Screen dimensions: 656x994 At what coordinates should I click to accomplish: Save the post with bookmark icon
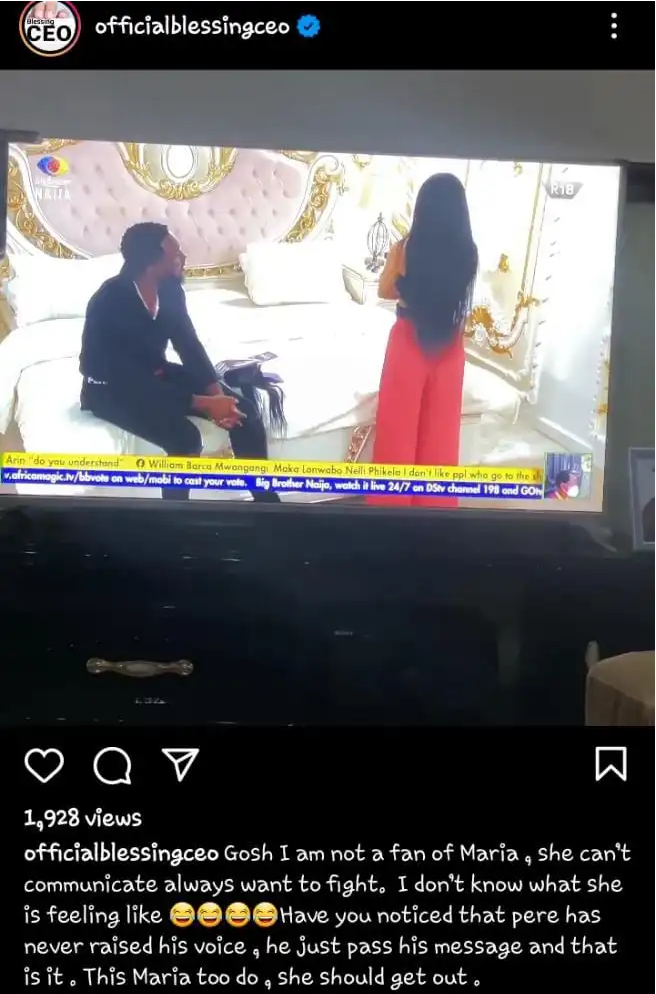610,764
